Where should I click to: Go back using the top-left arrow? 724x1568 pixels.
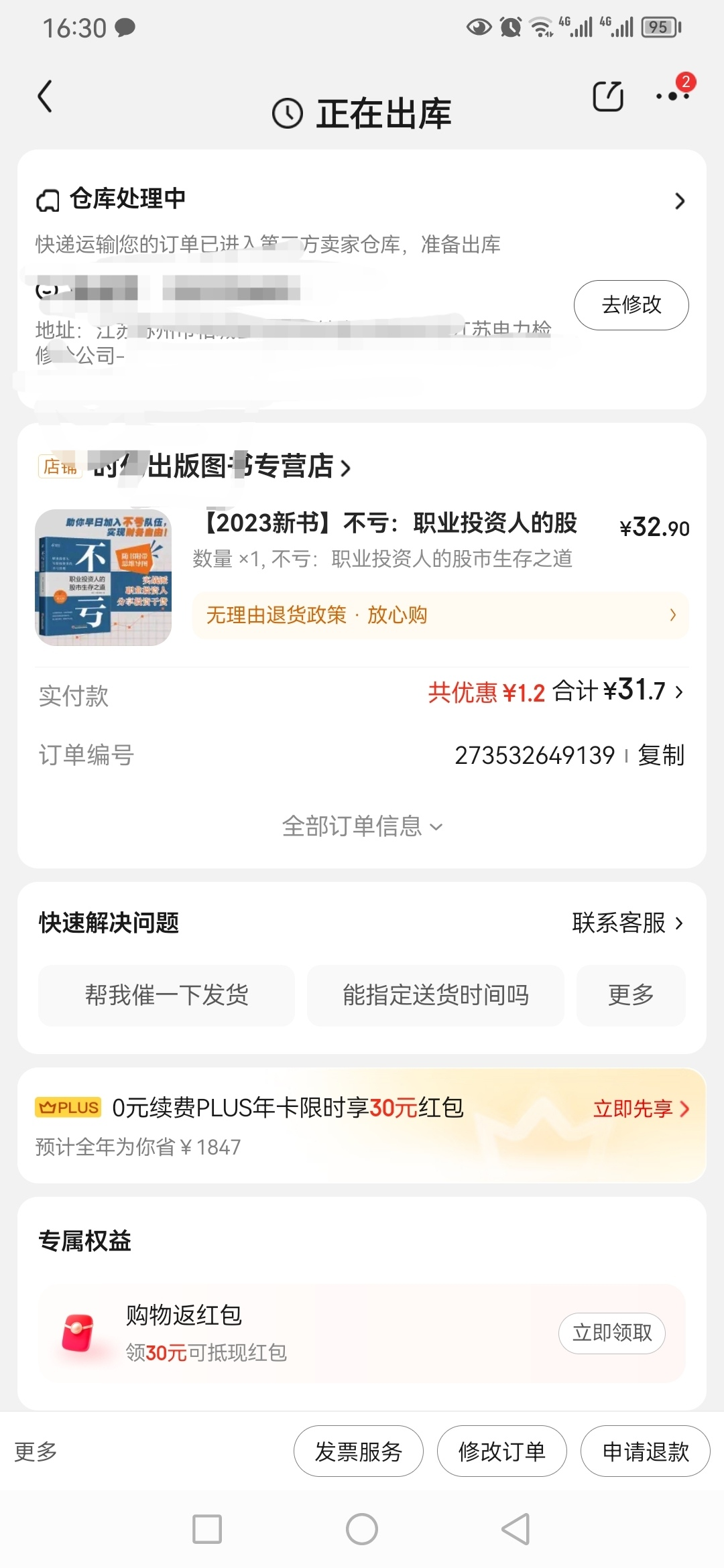coord(45,96)
